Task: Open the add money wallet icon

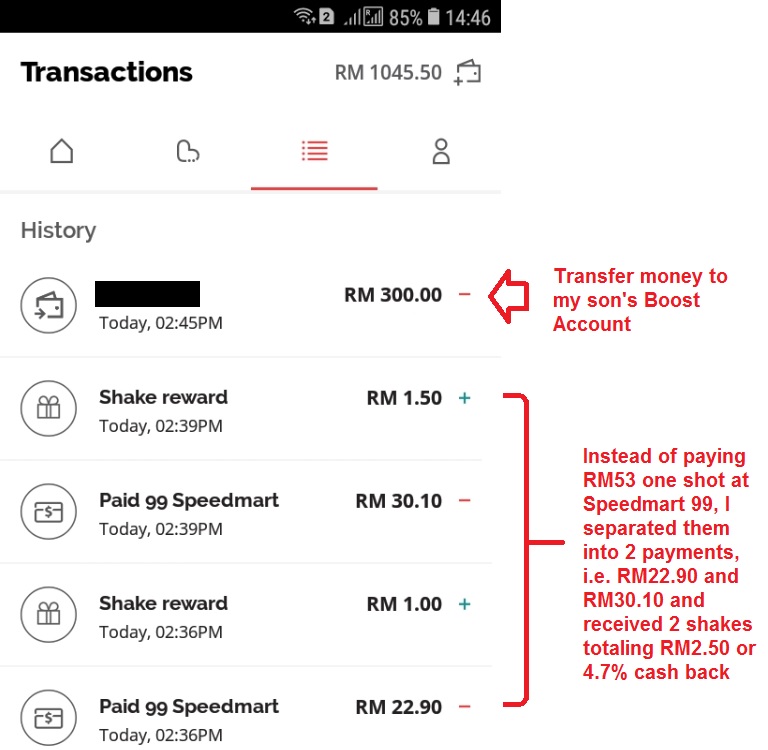Action: 467,73
